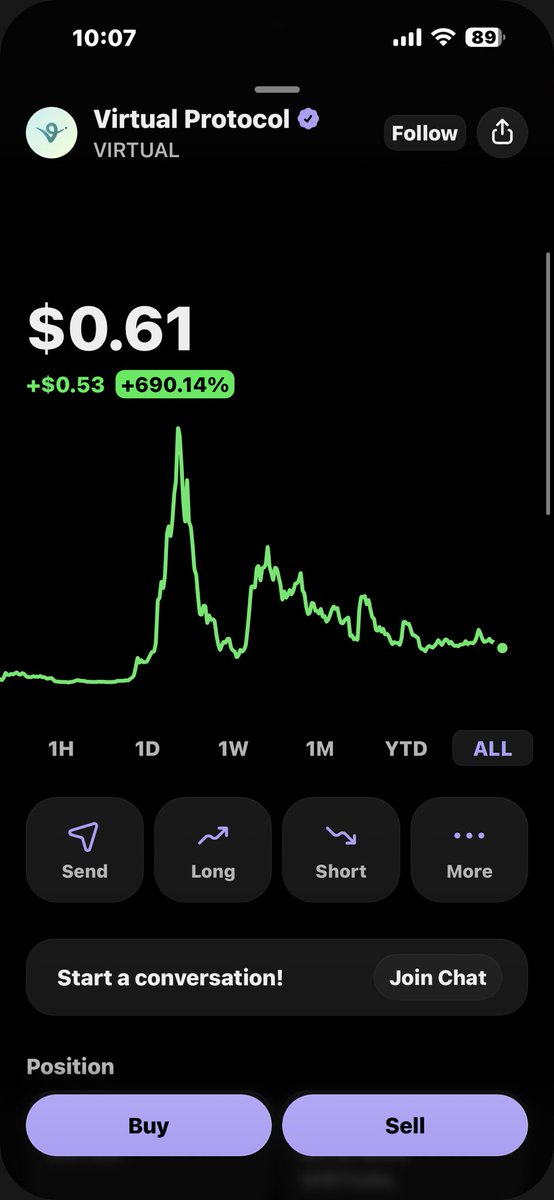Follow Virtual Protocol

tap(424, 133)
